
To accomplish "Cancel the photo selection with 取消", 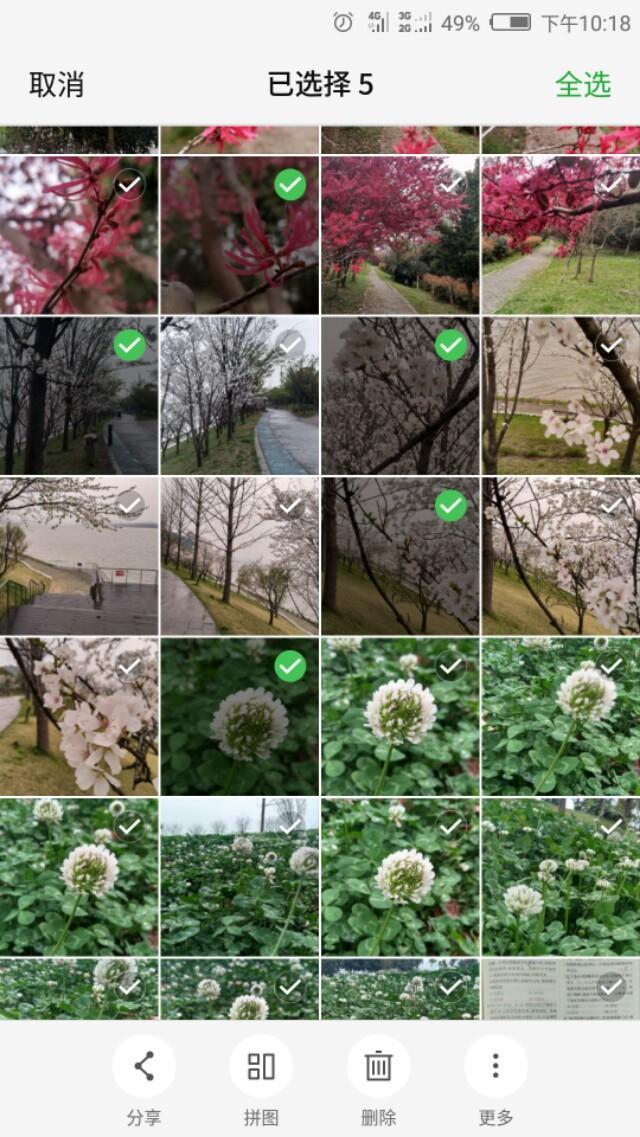I will coord(56,85).
